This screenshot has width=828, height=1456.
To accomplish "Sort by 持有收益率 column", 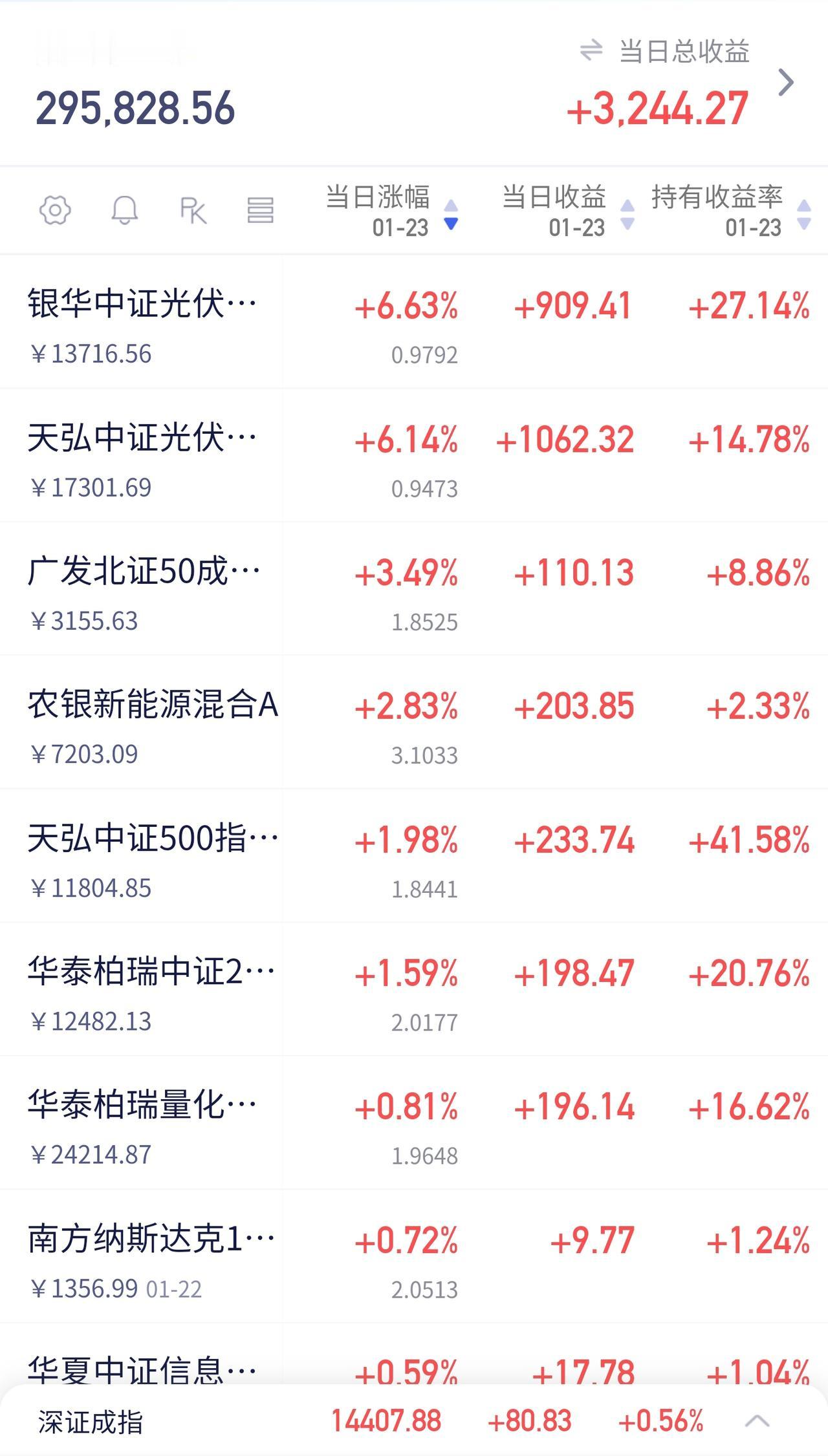I will pos(731,211).
